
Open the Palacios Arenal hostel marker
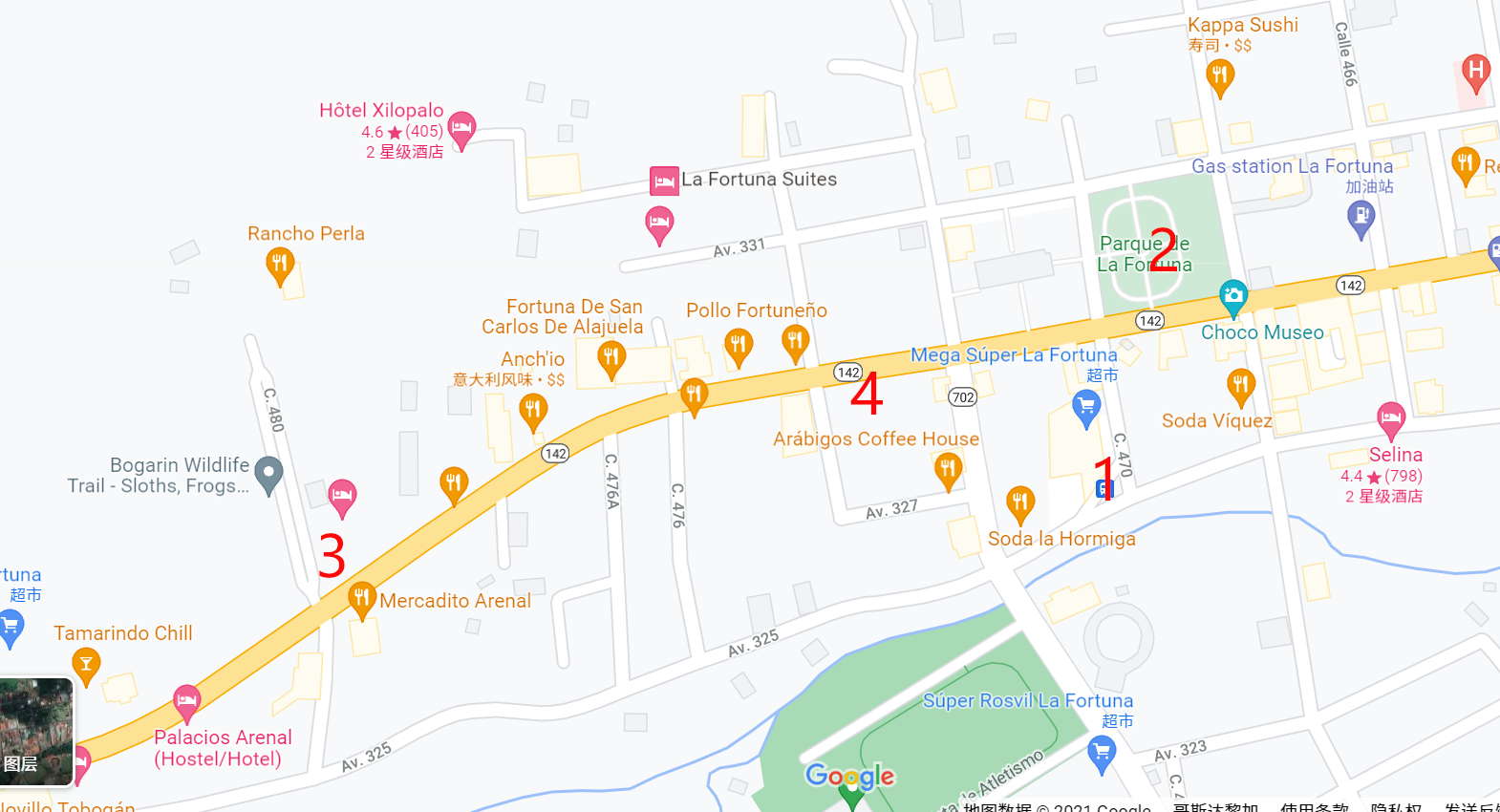tap(187, 702)
